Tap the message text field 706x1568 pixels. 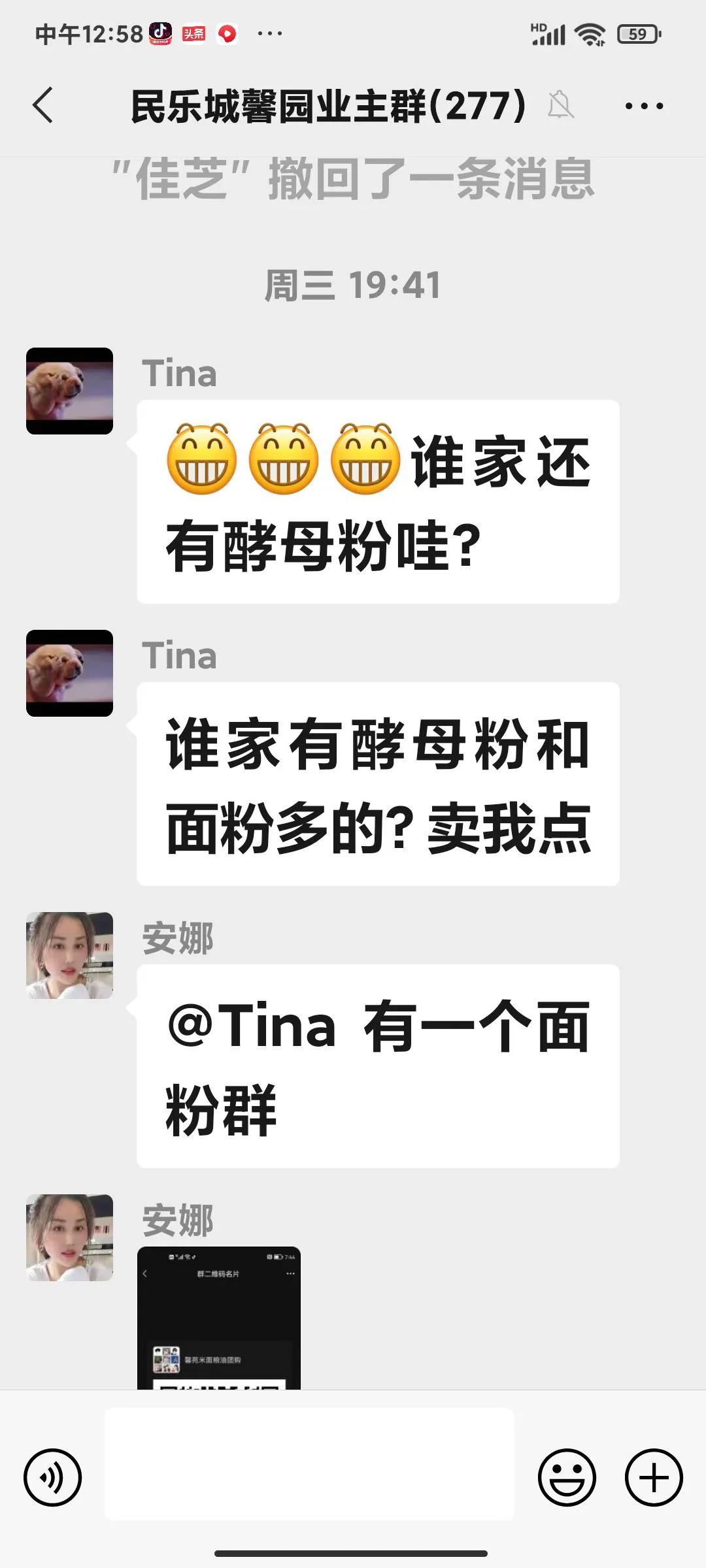click(x=309, y=1464)
